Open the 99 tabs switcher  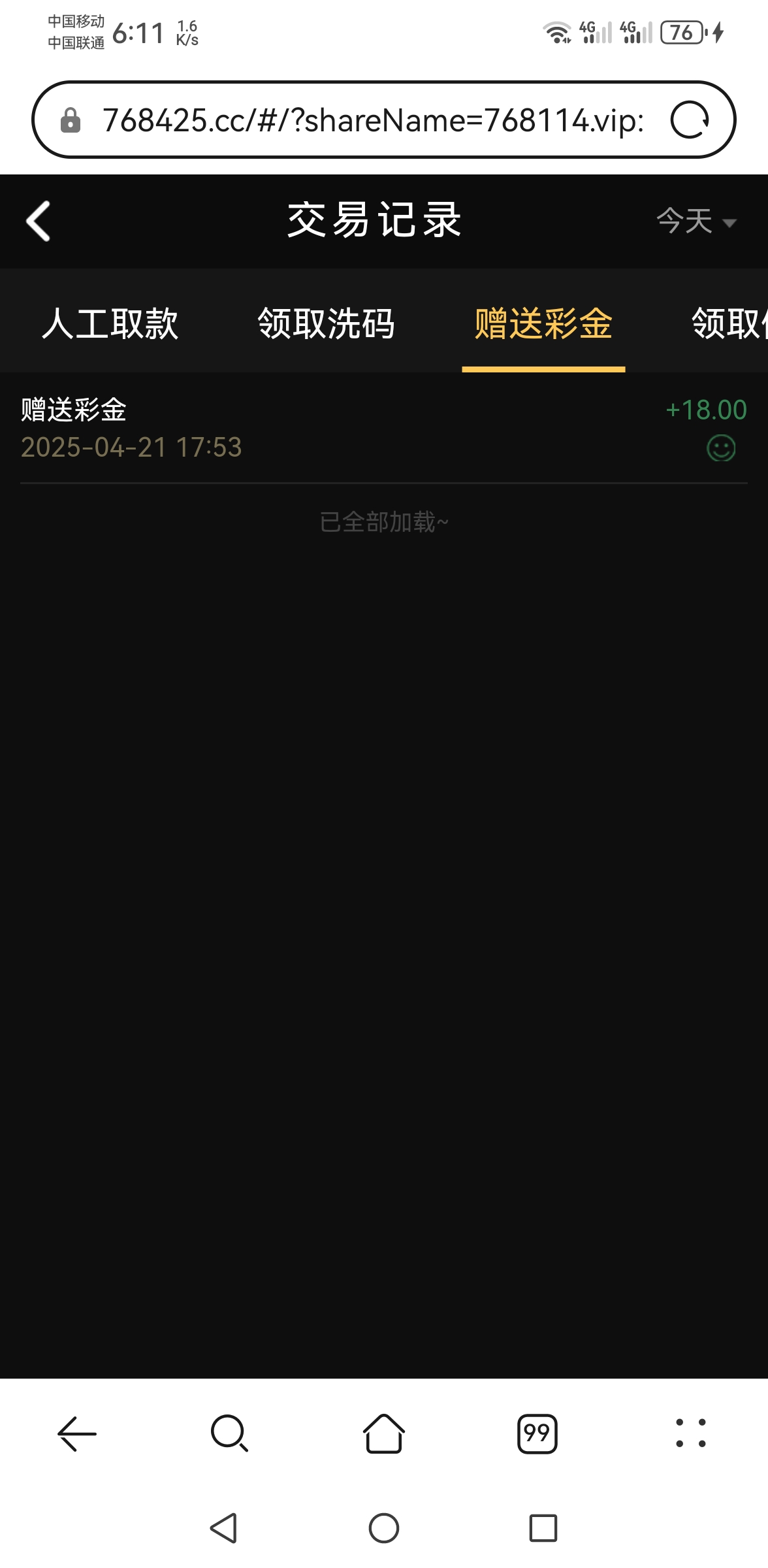(537, 1433)
